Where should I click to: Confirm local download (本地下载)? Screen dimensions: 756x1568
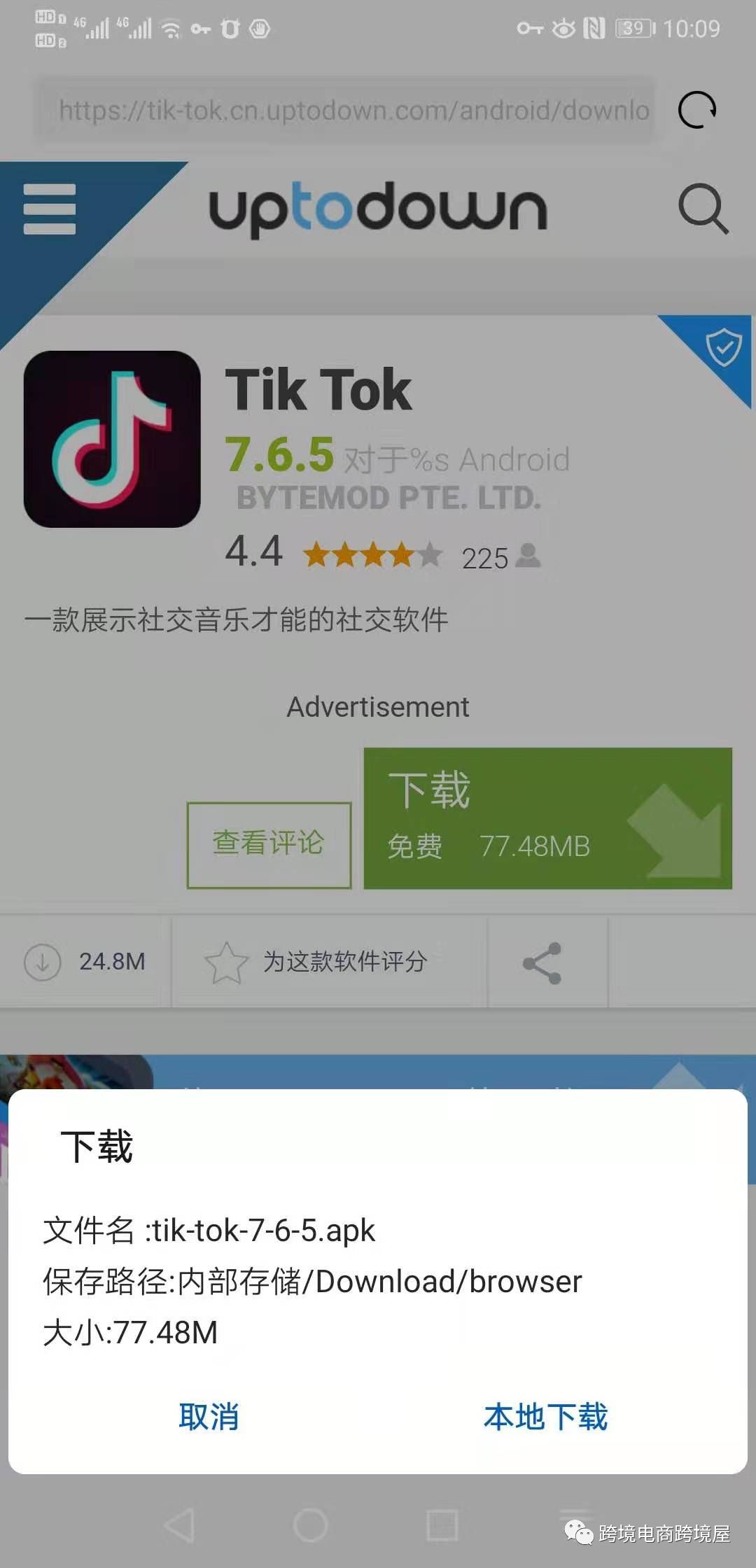(x=545, y=1417)
